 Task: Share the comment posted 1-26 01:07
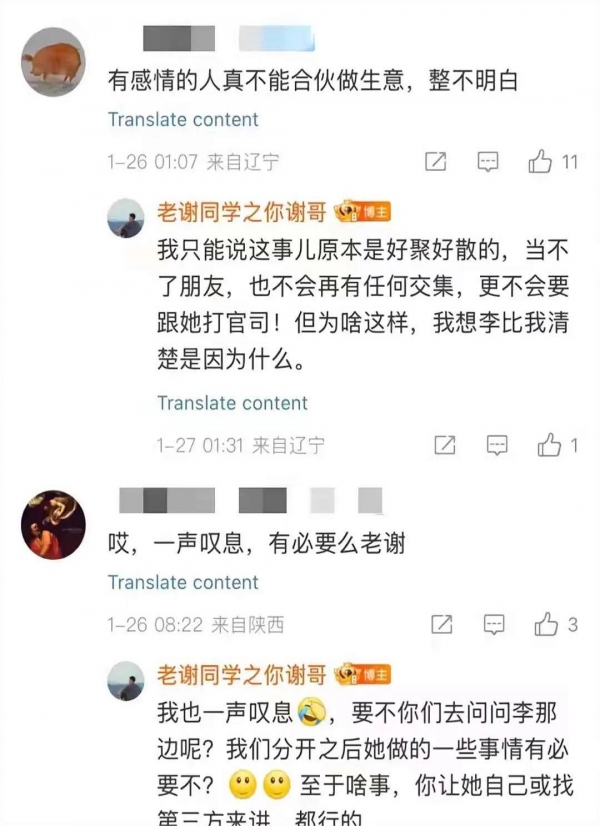coord(436,162)
